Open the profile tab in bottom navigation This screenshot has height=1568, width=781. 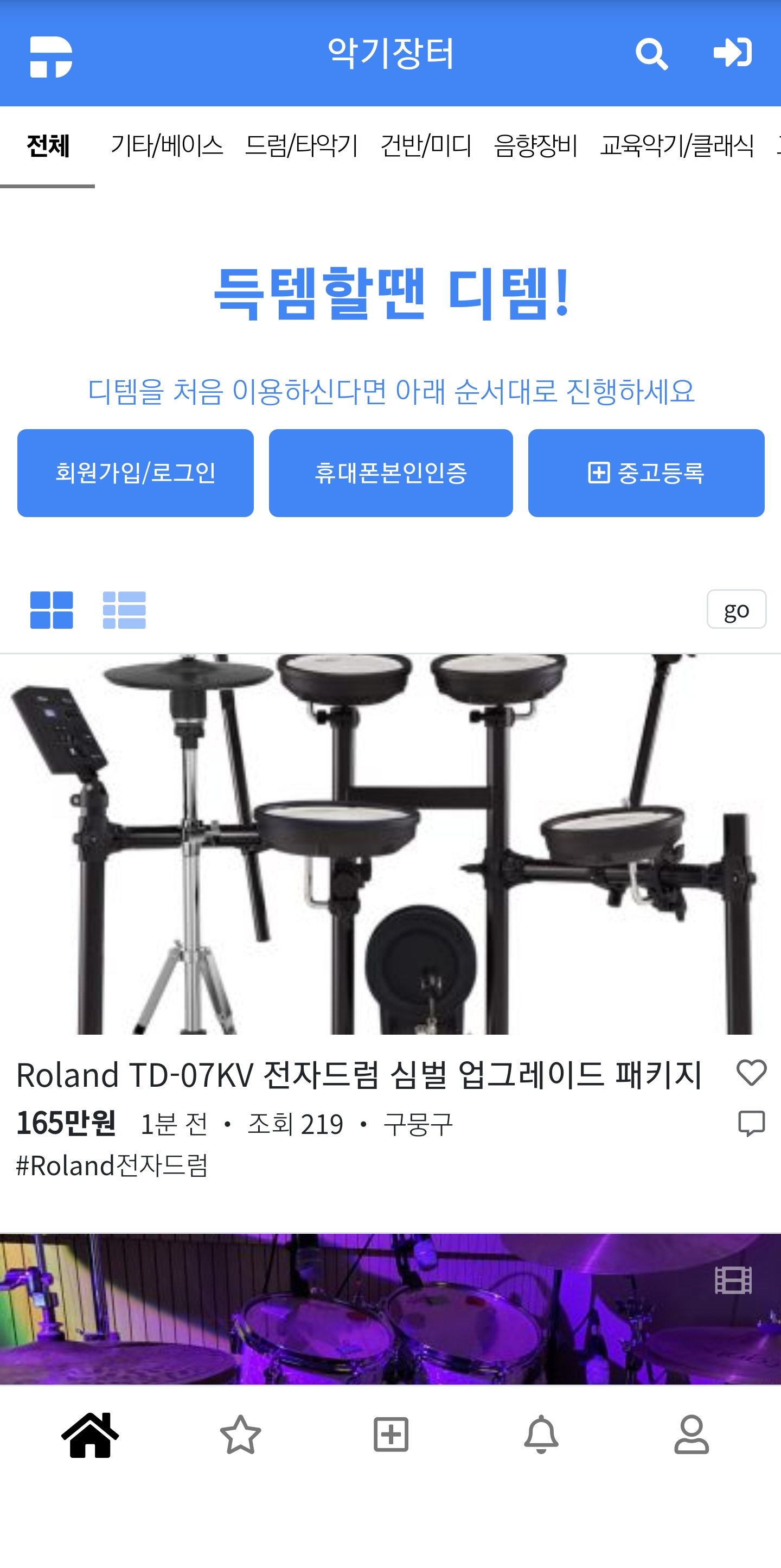(691, 1435)
